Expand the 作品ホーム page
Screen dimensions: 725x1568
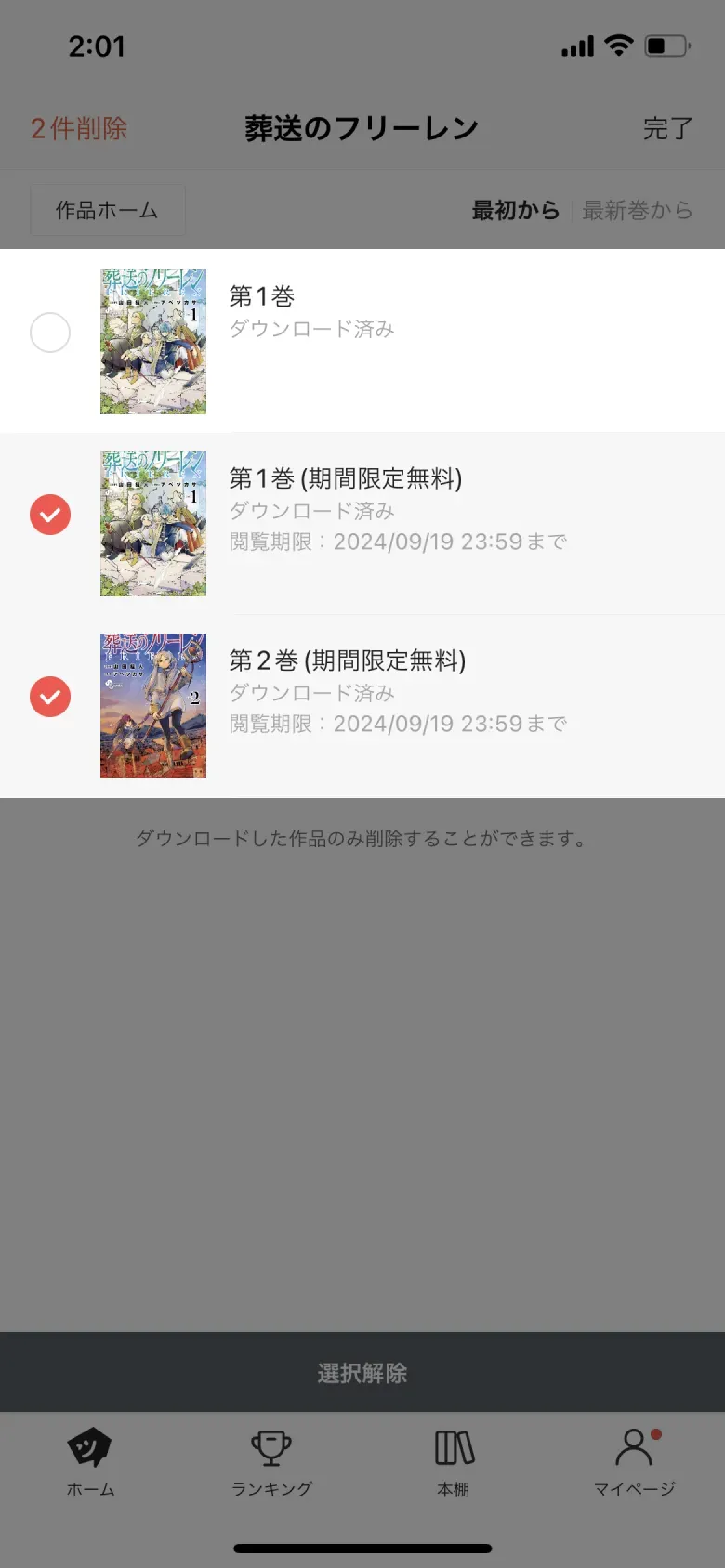coord(107,210)
